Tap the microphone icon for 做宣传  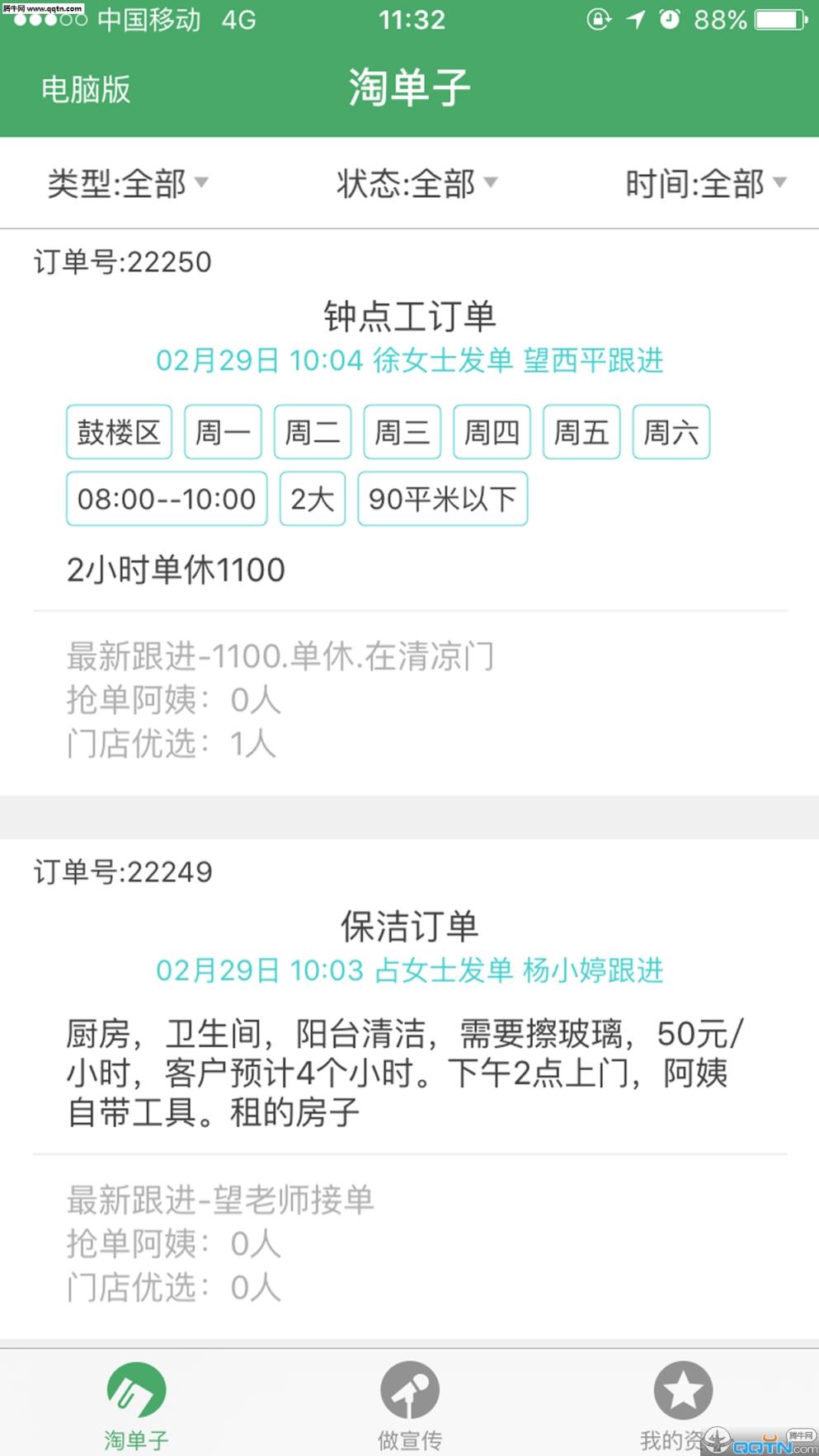pyautogui.click(x=409, y=1389)
